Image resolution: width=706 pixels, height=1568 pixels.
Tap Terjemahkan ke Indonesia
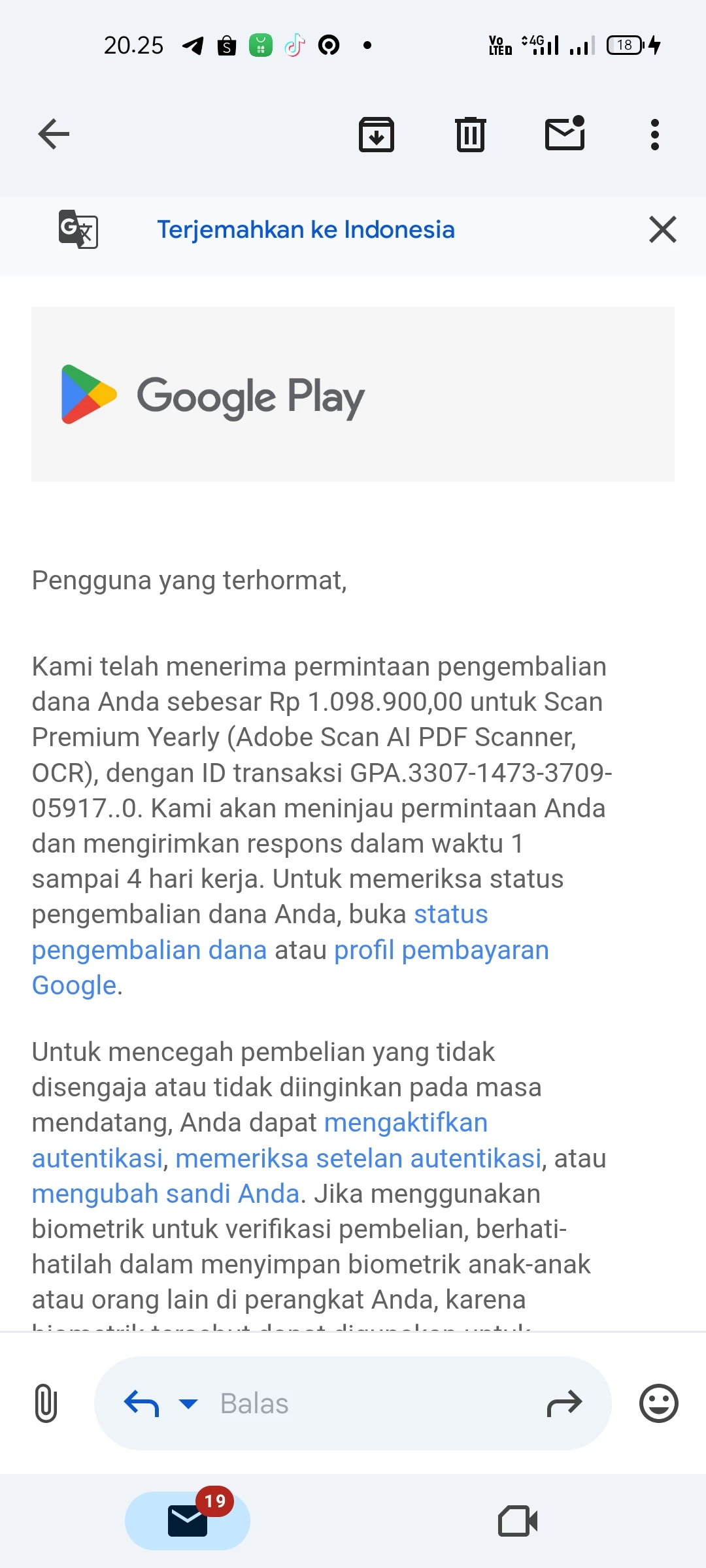[305, 230]
